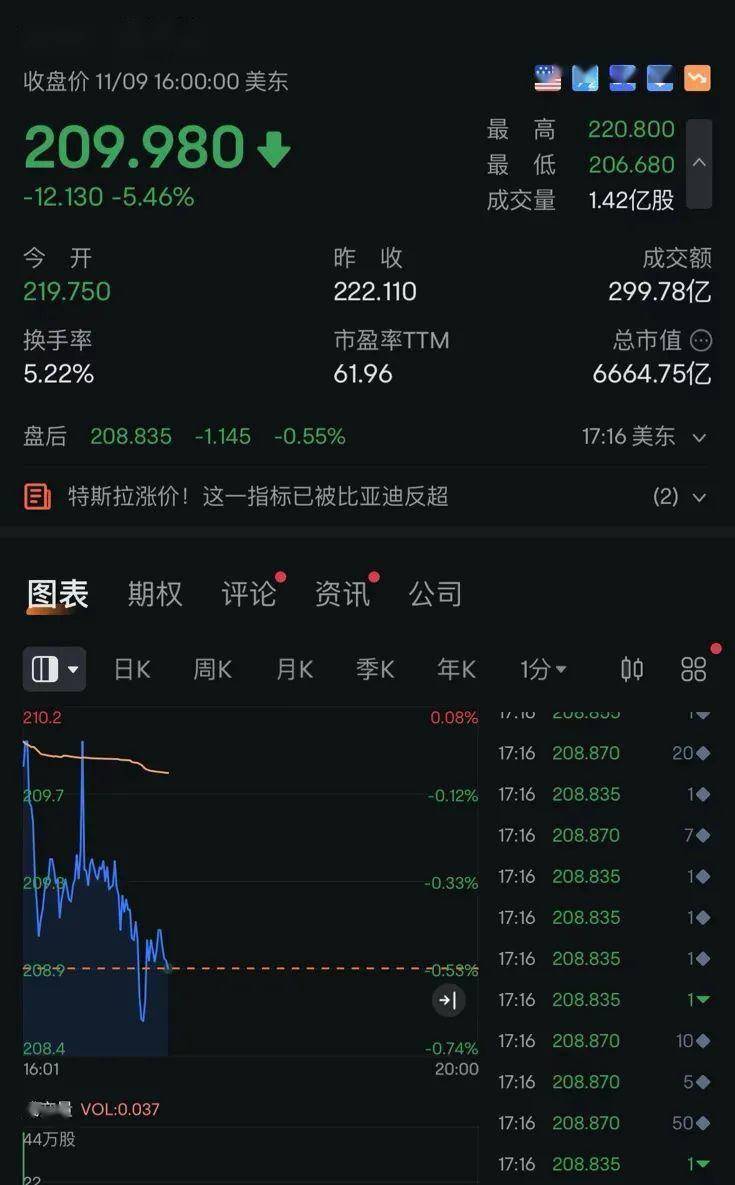The image size is (735, 1185).
Task: Switch chart to 月K
Action: click(x=294, y=669)
